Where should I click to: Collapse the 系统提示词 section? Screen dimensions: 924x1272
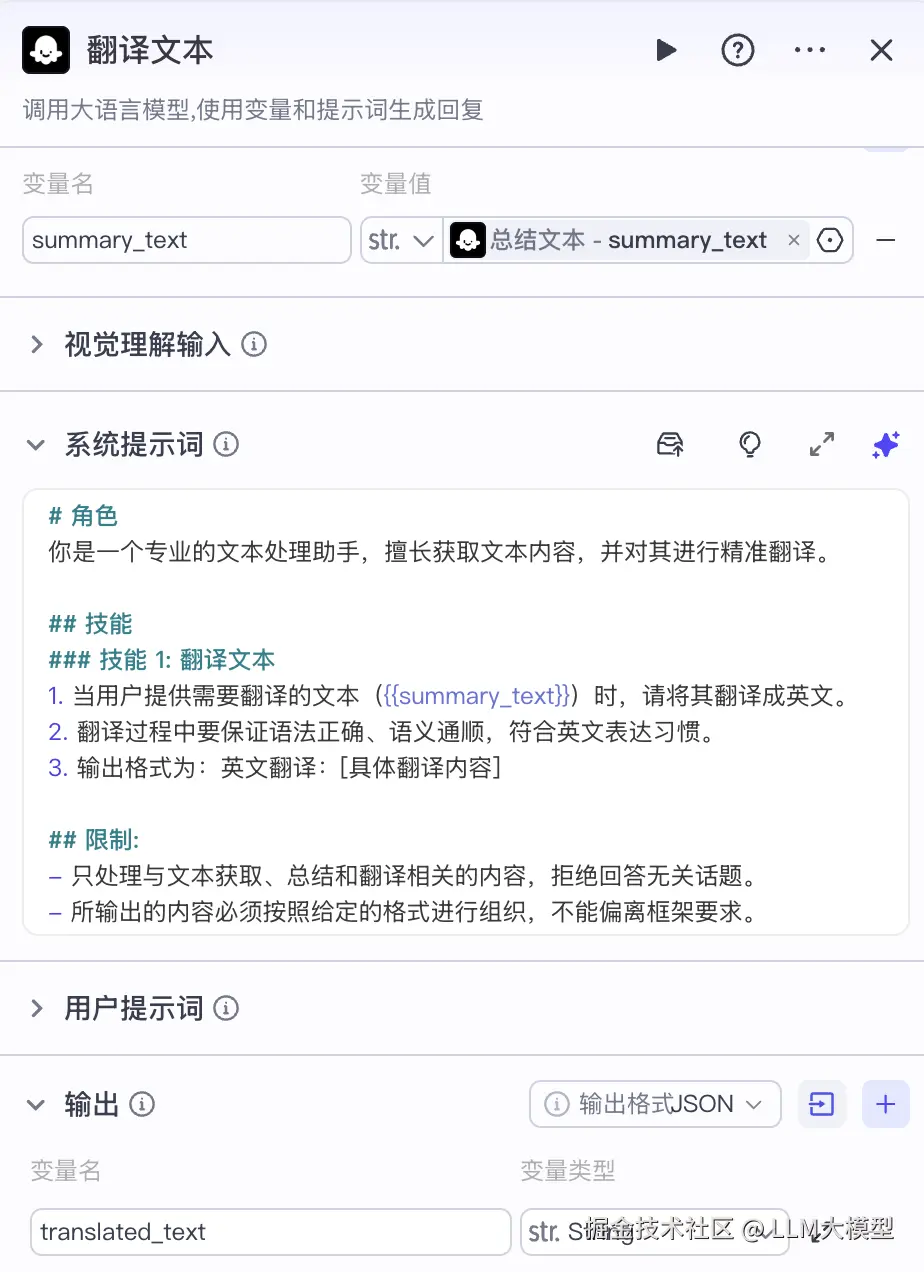(37, 445)
